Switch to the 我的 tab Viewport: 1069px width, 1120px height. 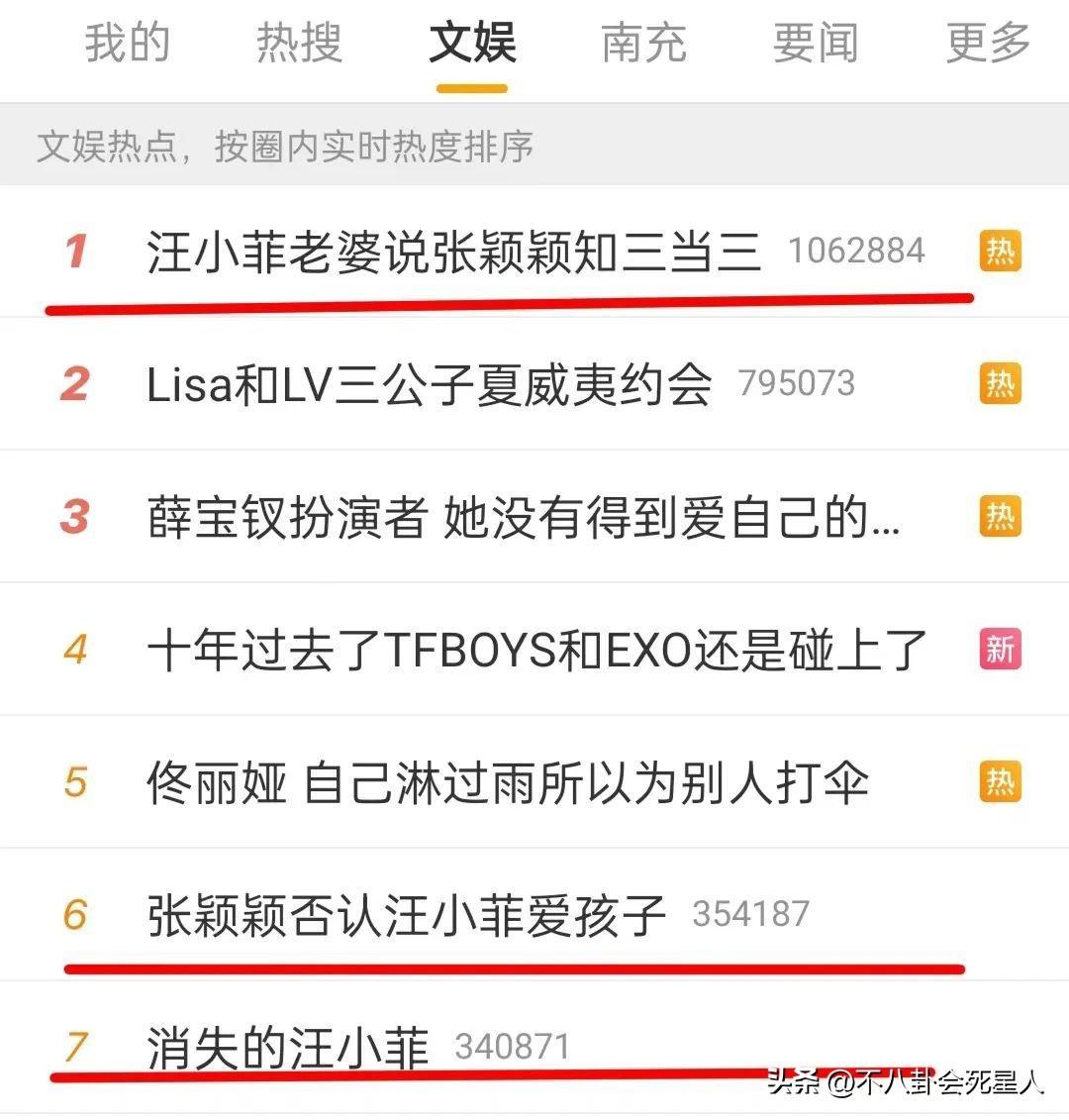tap(127, 44)
